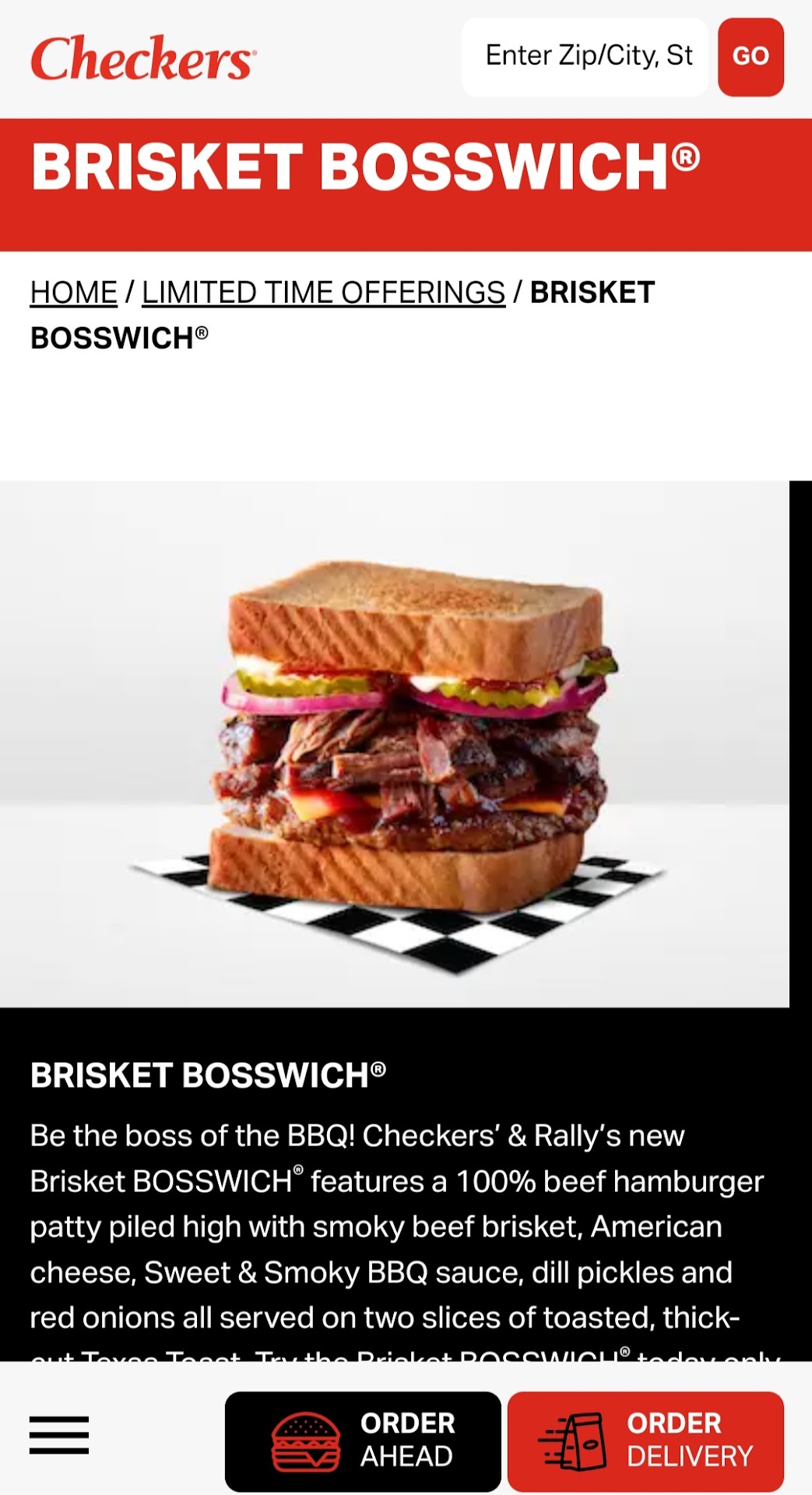Tap the Checkers logo to go home
Screen dimensions: 812x1495
[x=144, y=58]
